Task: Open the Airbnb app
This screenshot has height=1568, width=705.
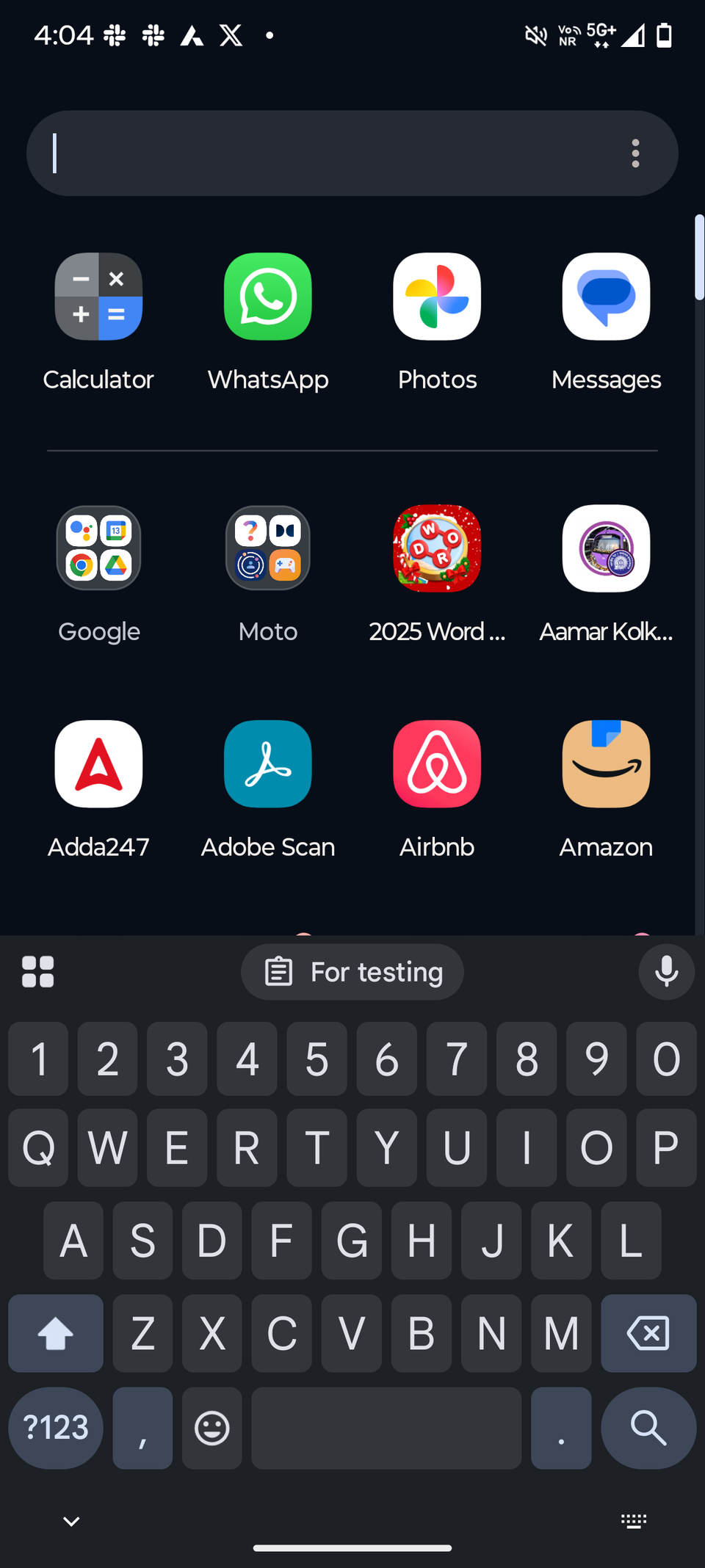Action: click(x=436, y=763)
